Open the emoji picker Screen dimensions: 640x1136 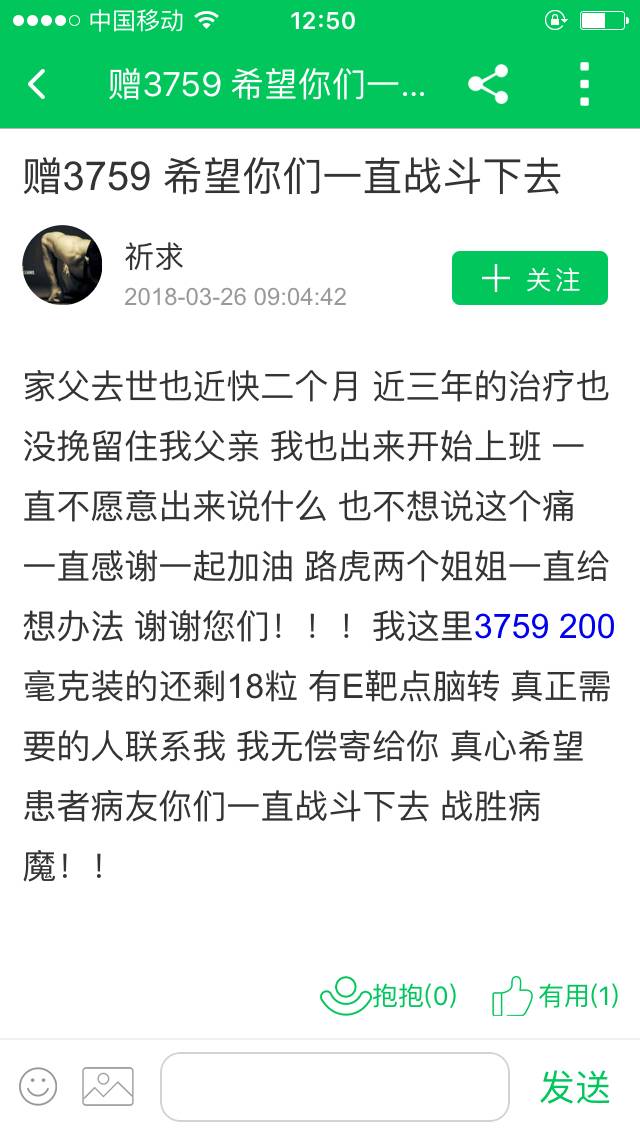[x=38, y=1086]
